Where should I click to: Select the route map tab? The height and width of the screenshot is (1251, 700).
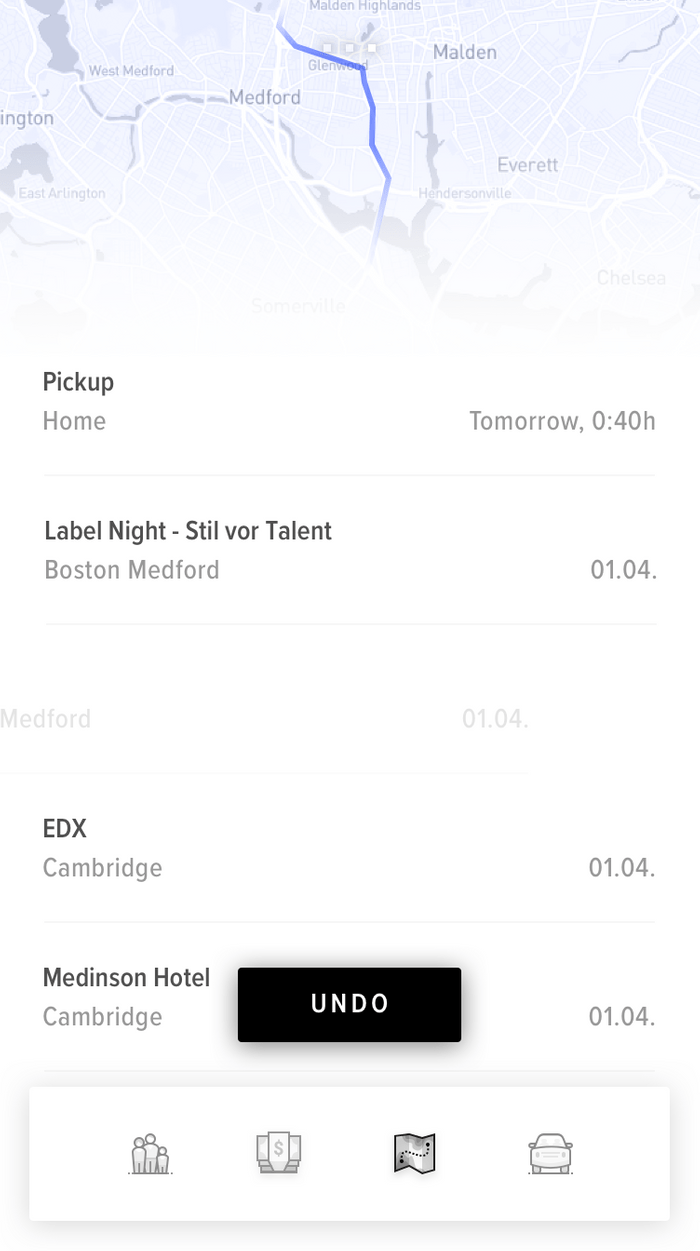(x=415, y=1153)
